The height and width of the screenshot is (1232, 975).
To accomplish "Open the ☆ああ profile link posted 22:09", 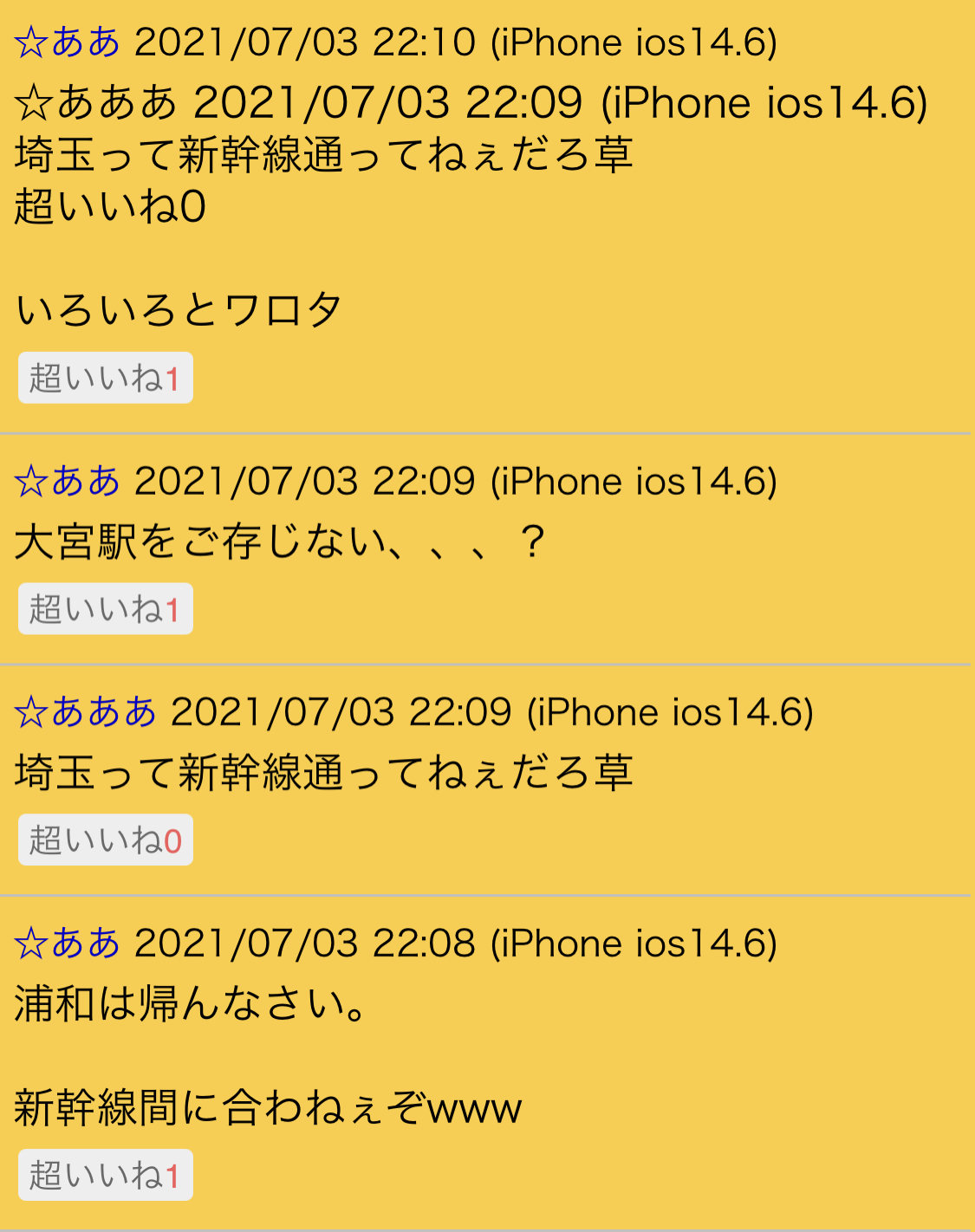I will click(x=68, y=481).
